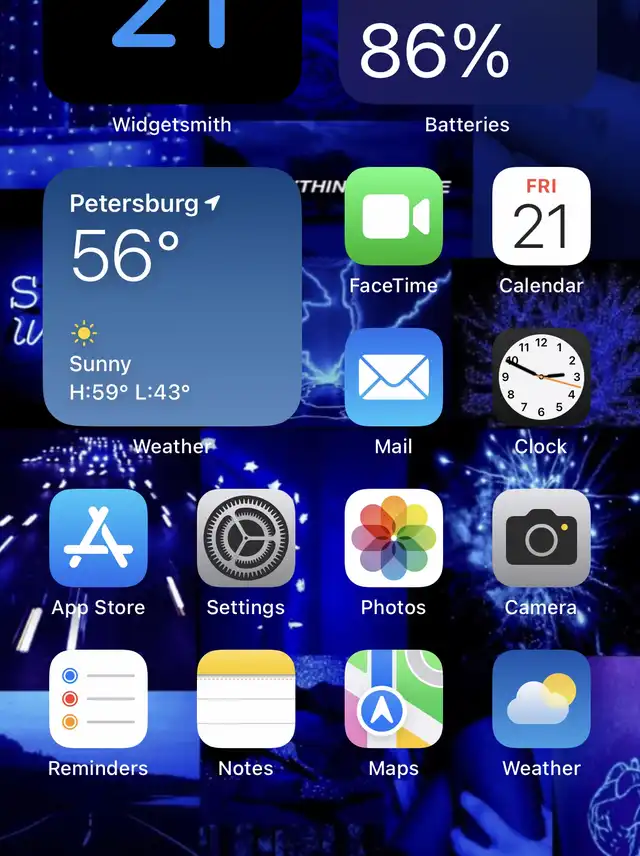Open the Settings app
This screenshot has width=640, height=856.
point(246,538)
